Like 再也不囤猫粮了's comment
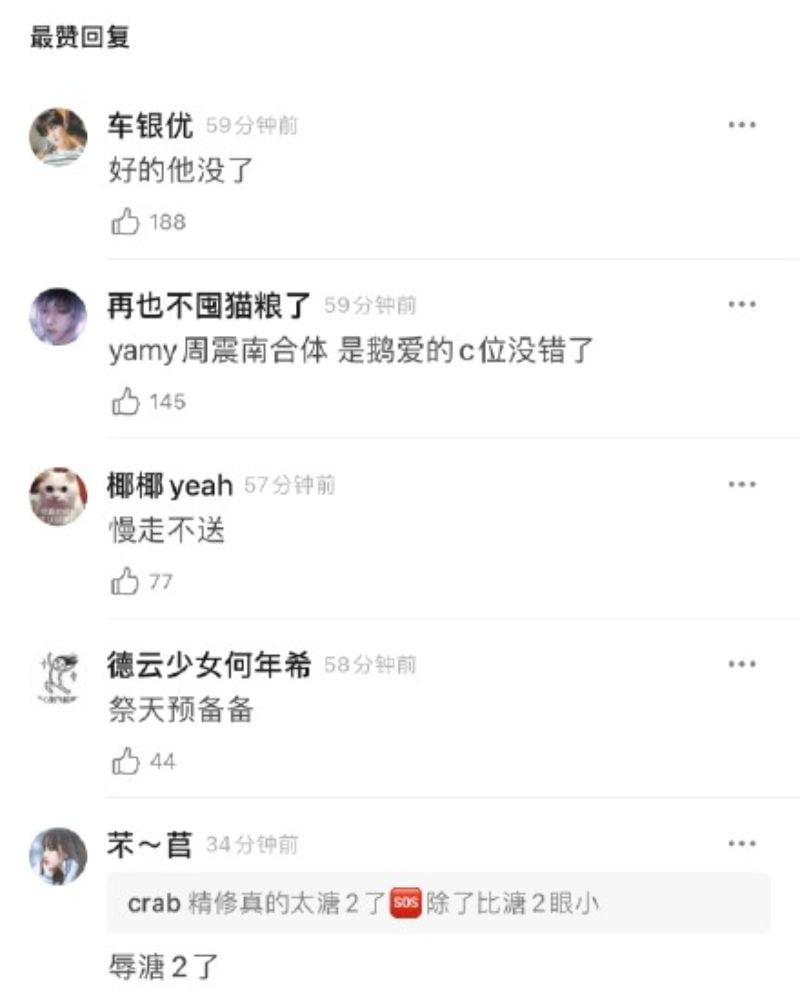The height and width of the screenshot is (994, 800). (x=126, y=402)
